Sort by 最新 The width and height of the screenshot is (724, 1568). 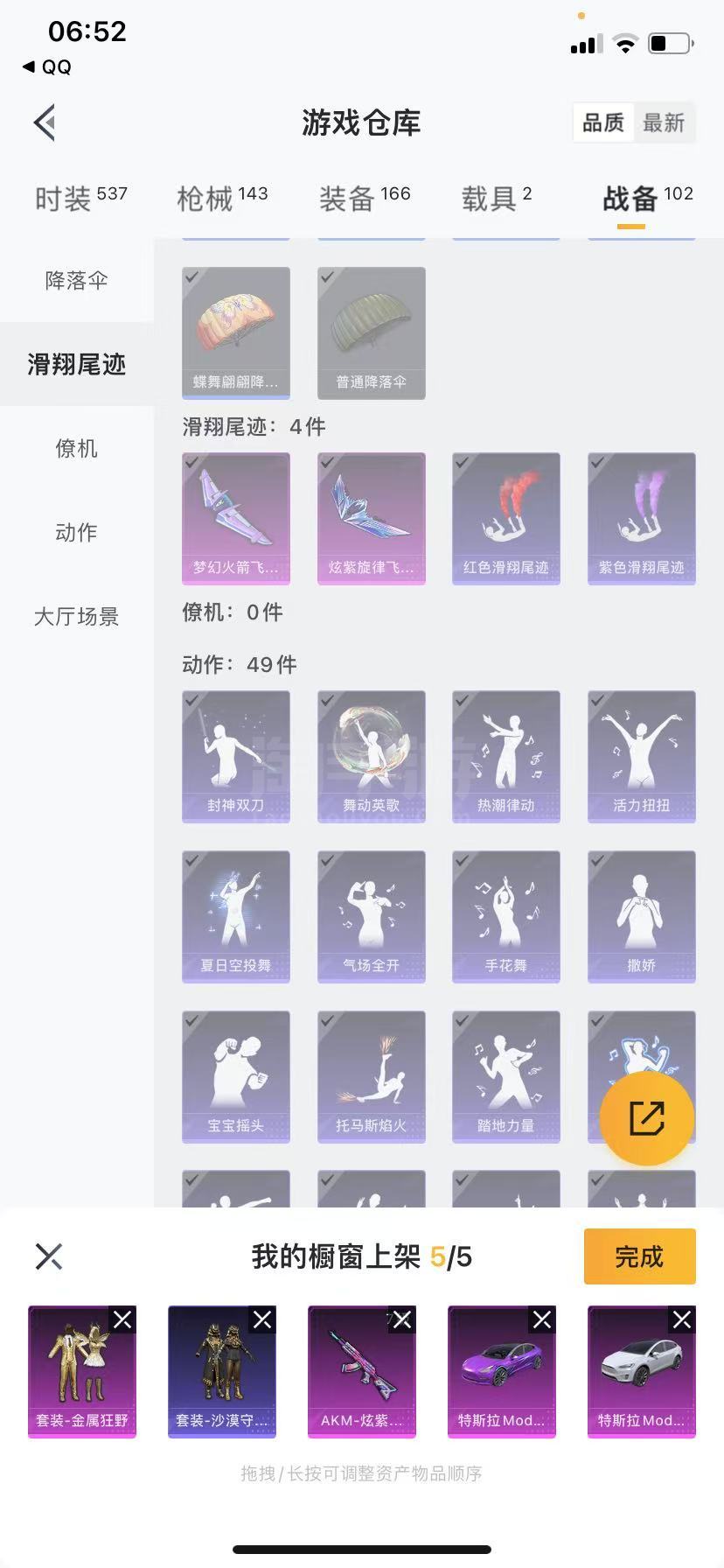click(x=664, y=122)
